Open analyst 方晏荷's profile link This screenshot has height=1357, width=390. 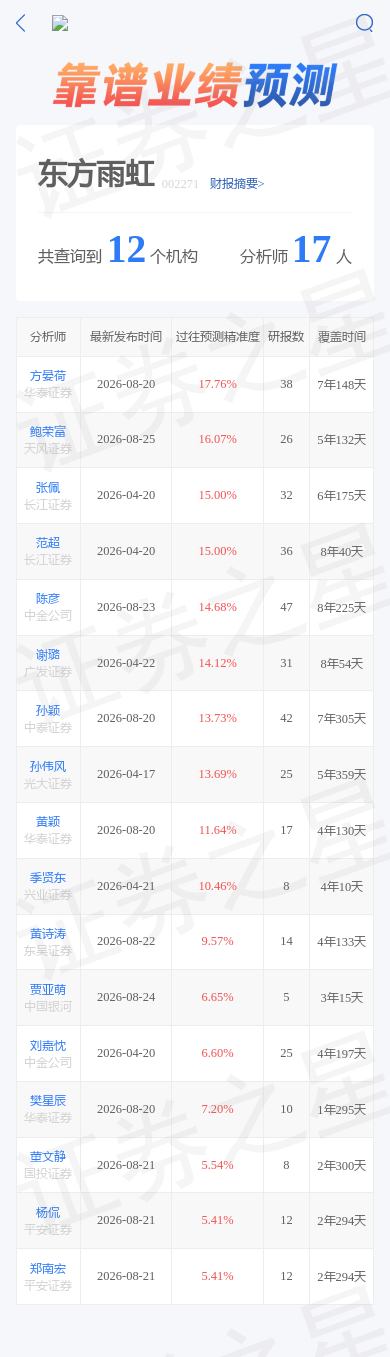48,376
